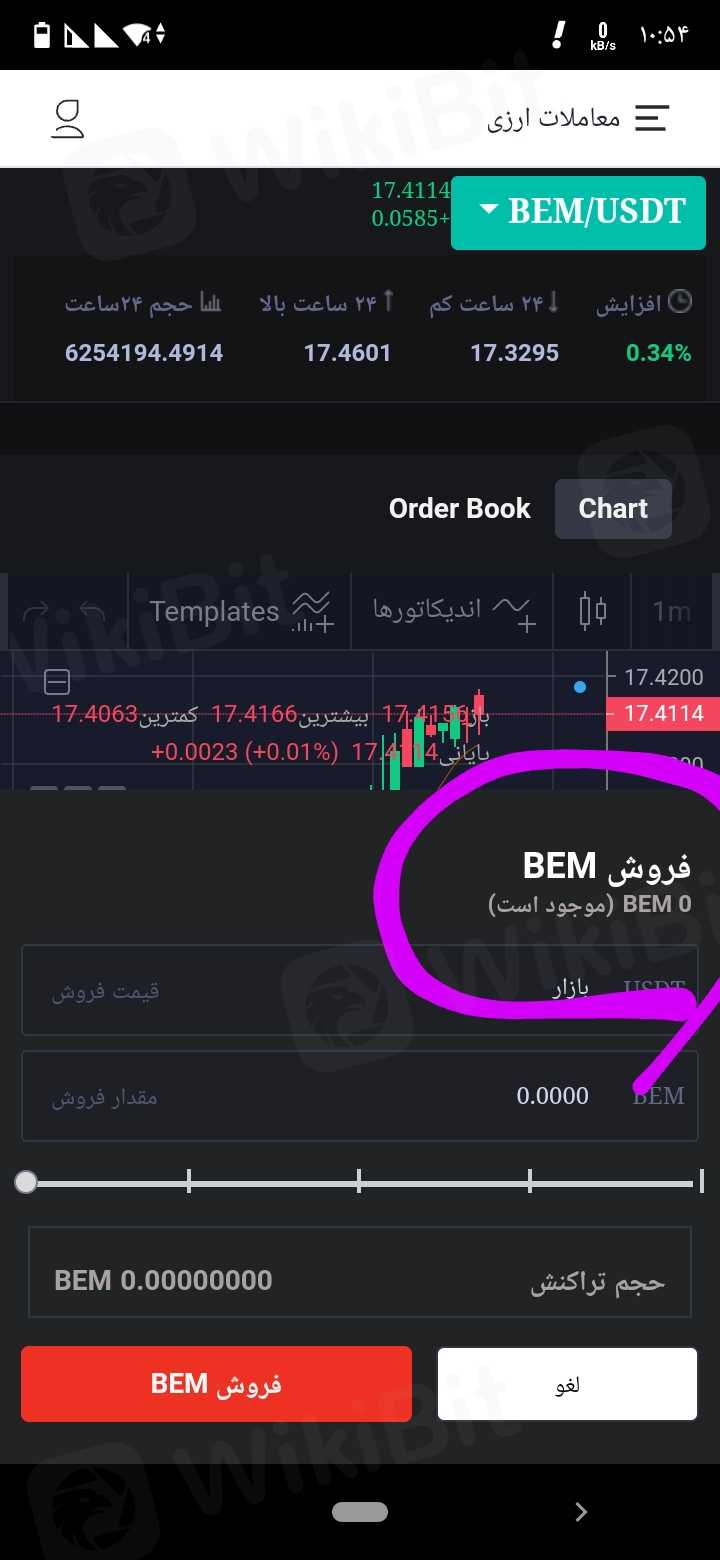Switch to the Chart tab
The height and width of the screenshot is (1560, 720).
[x=613, y=508]
